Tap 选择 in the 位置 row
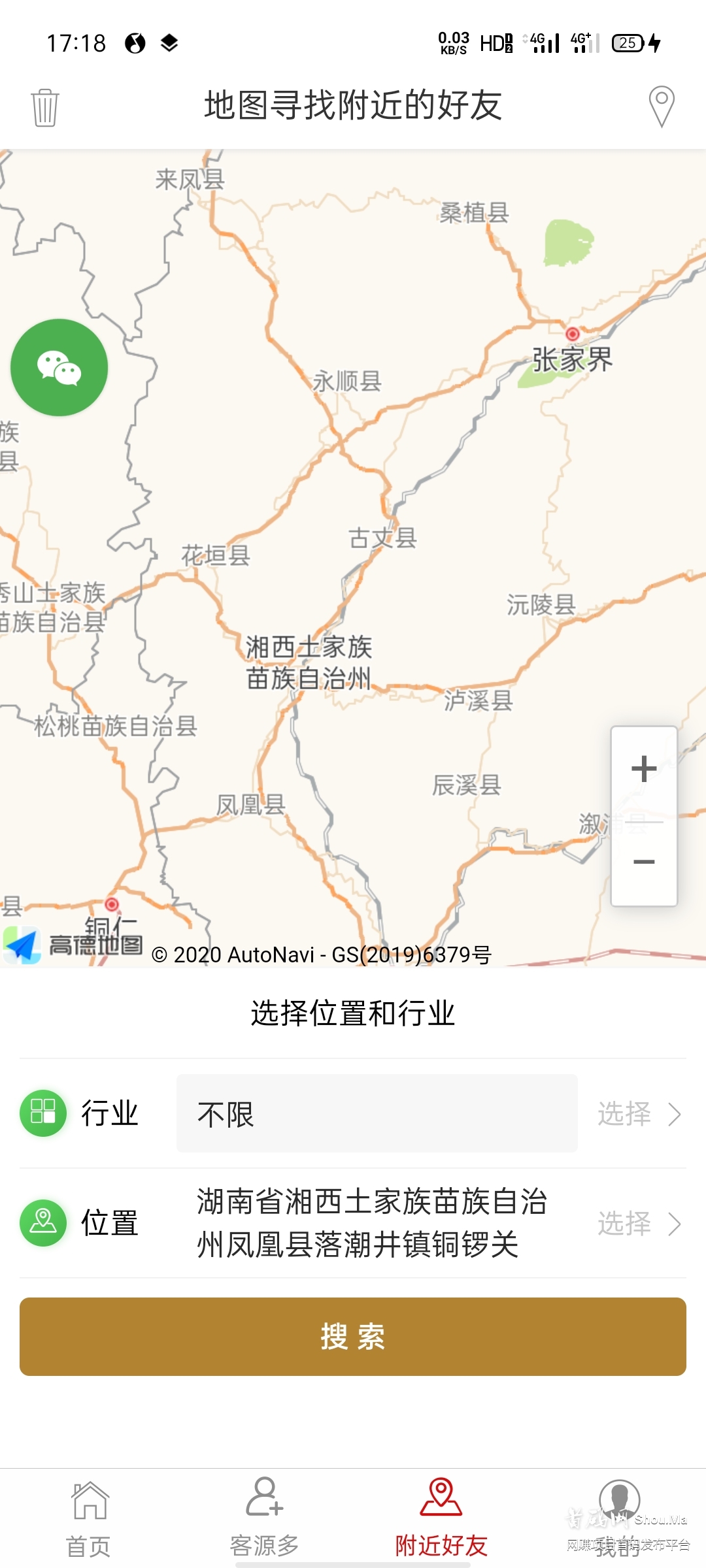The height and width of the screenshot is (1568, 706). [x=639, y=1224]
